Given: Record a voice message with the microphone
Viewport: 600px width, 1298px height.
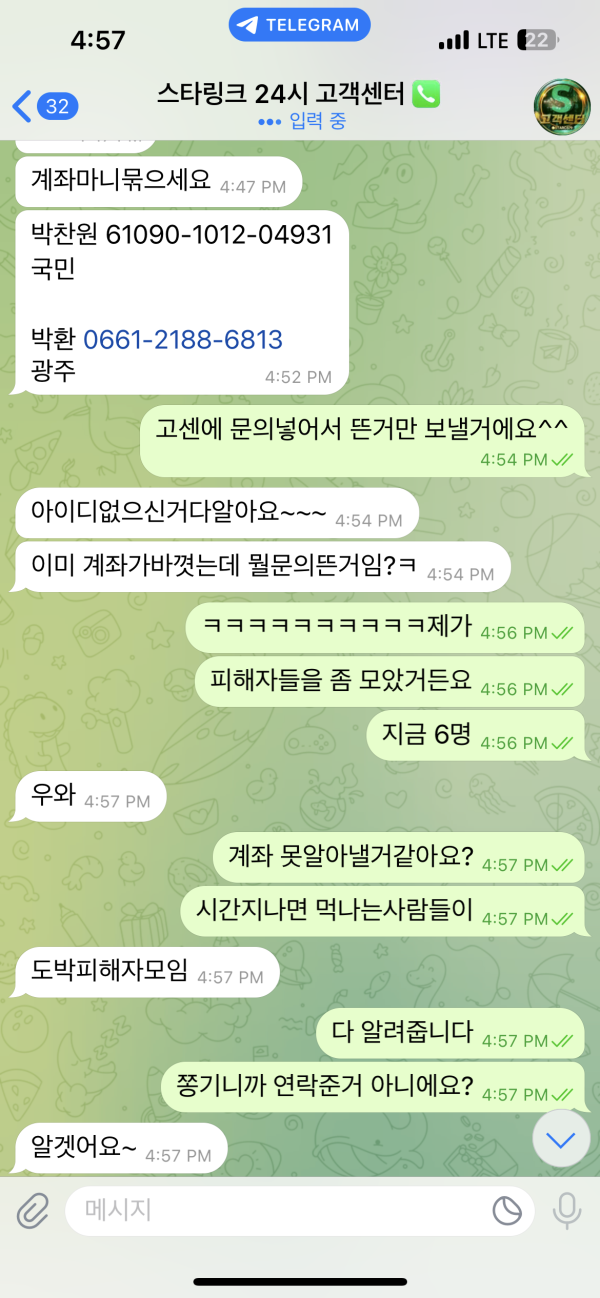Looking at the screenshot, I should point(567,1211).
